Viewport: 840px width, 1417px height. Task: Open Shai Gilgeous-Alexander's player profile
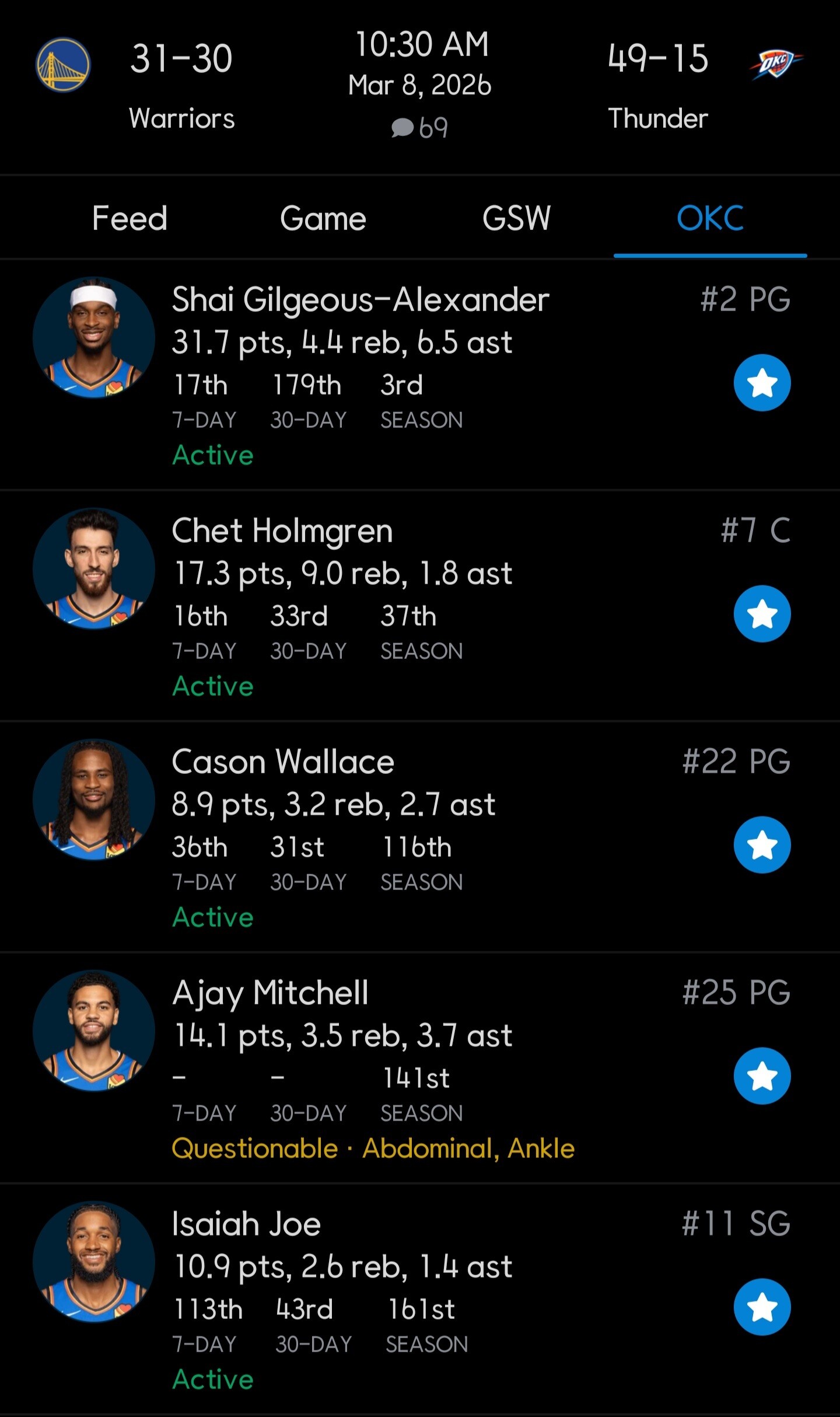(360, 301)
